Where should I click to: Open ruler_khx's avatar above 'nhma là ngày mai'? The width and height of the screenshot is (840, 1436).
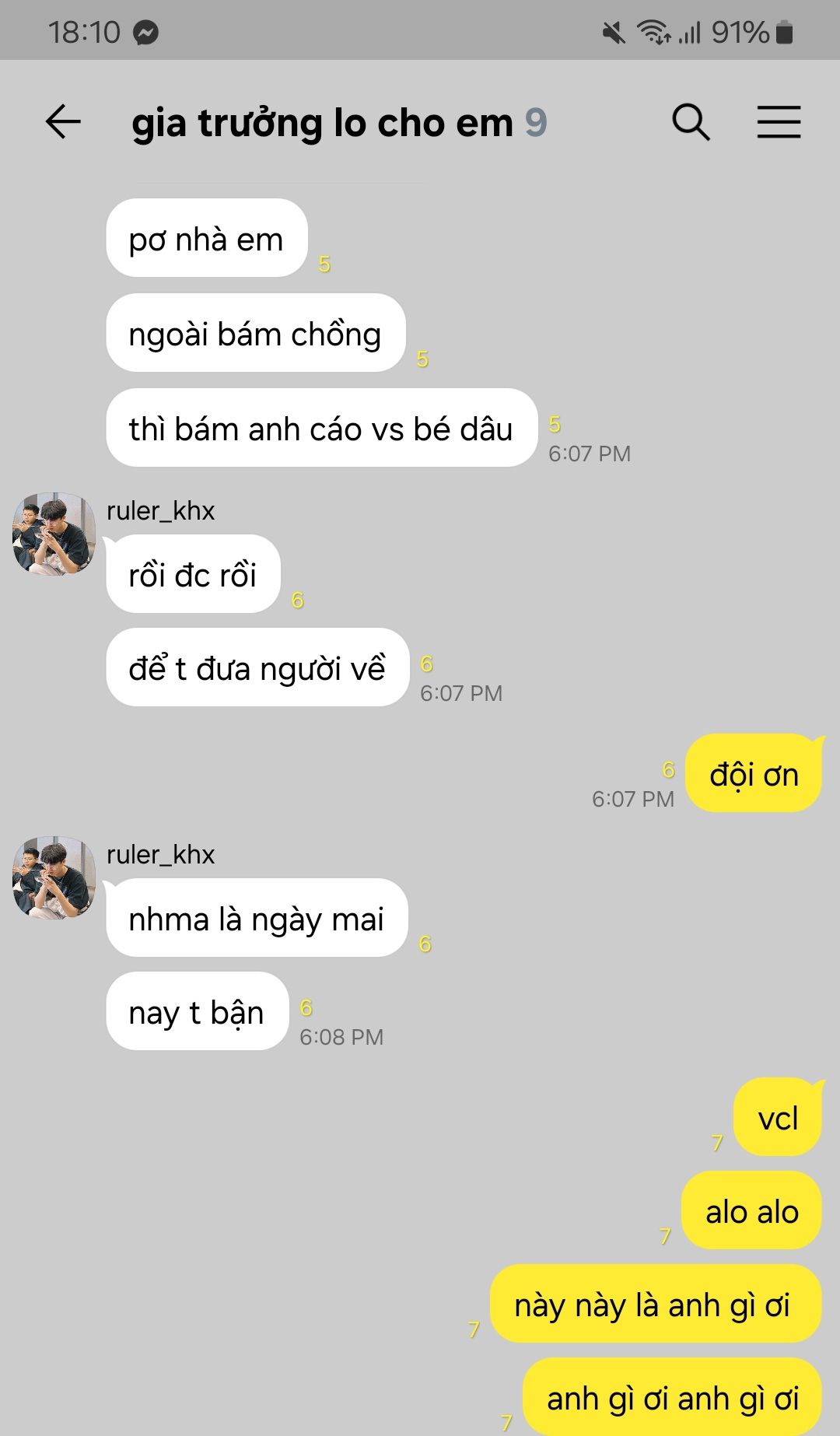54,877
